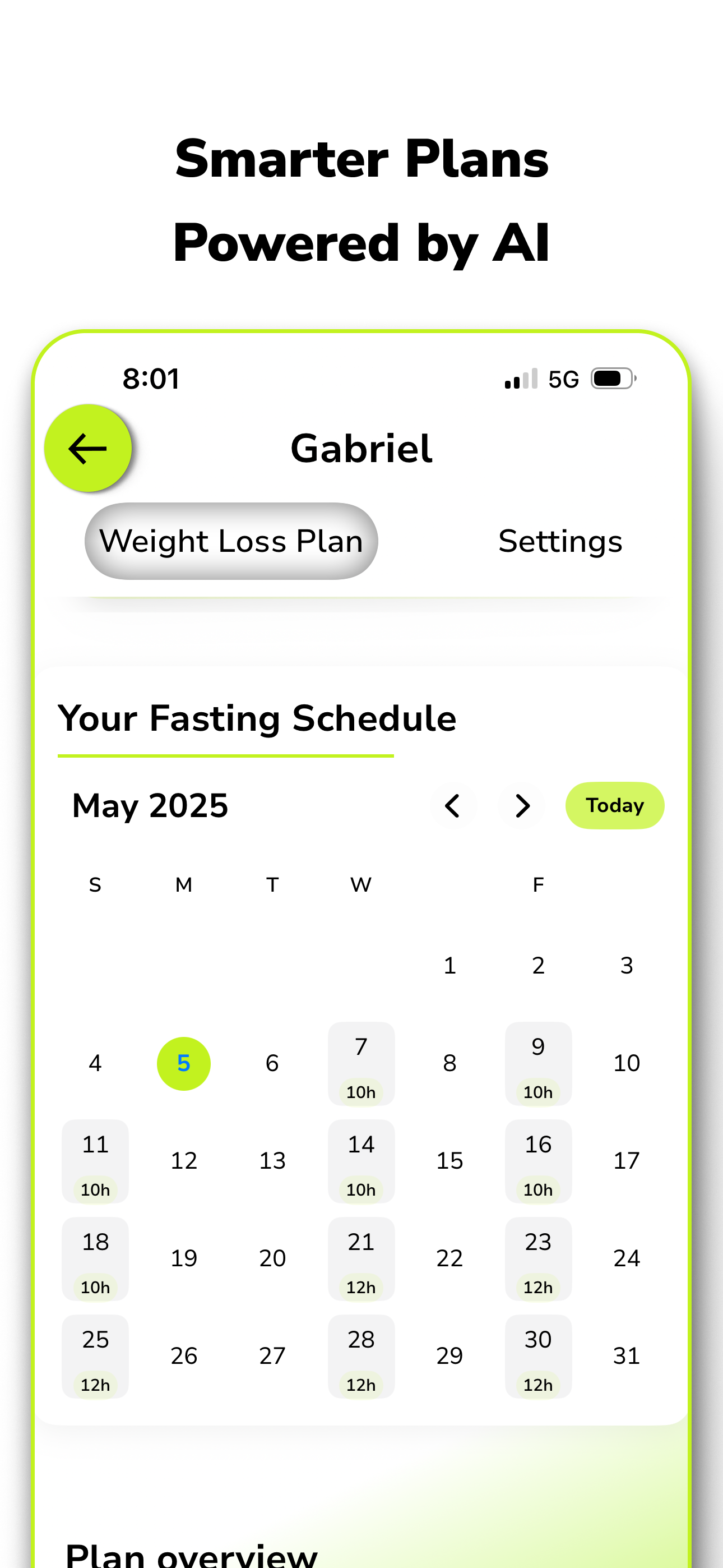This screenshot has width=723, height=1568.
Task: Click the May 11 fasting day
Action: pyautogui.click(x=95, y=1161)
